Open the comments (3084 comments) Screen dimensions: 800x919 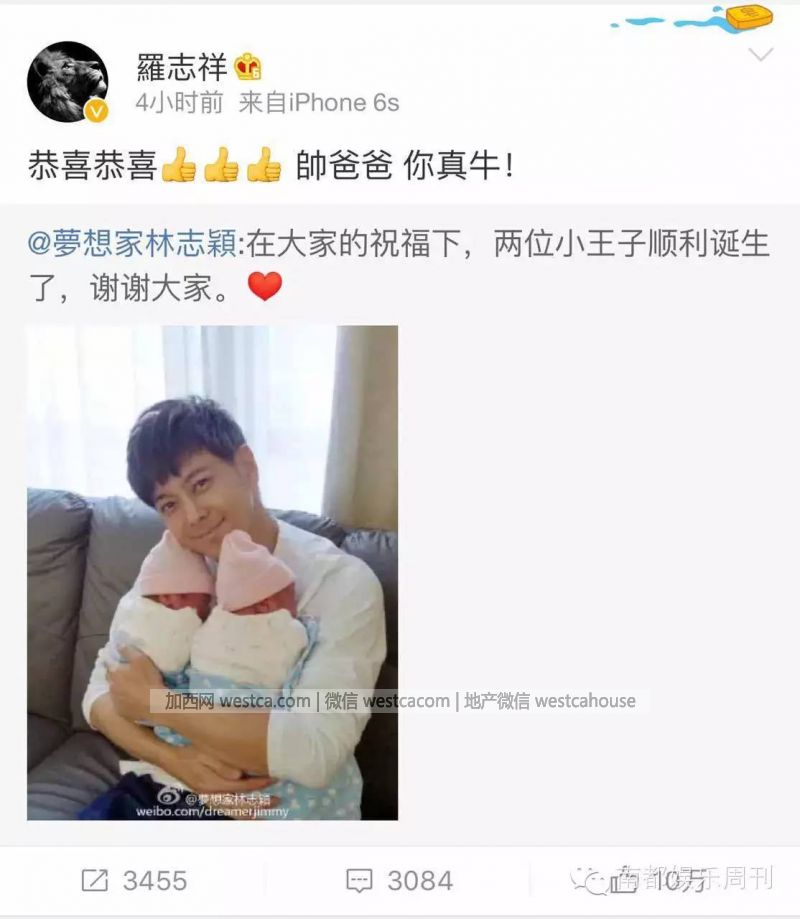tap(399, 880)
